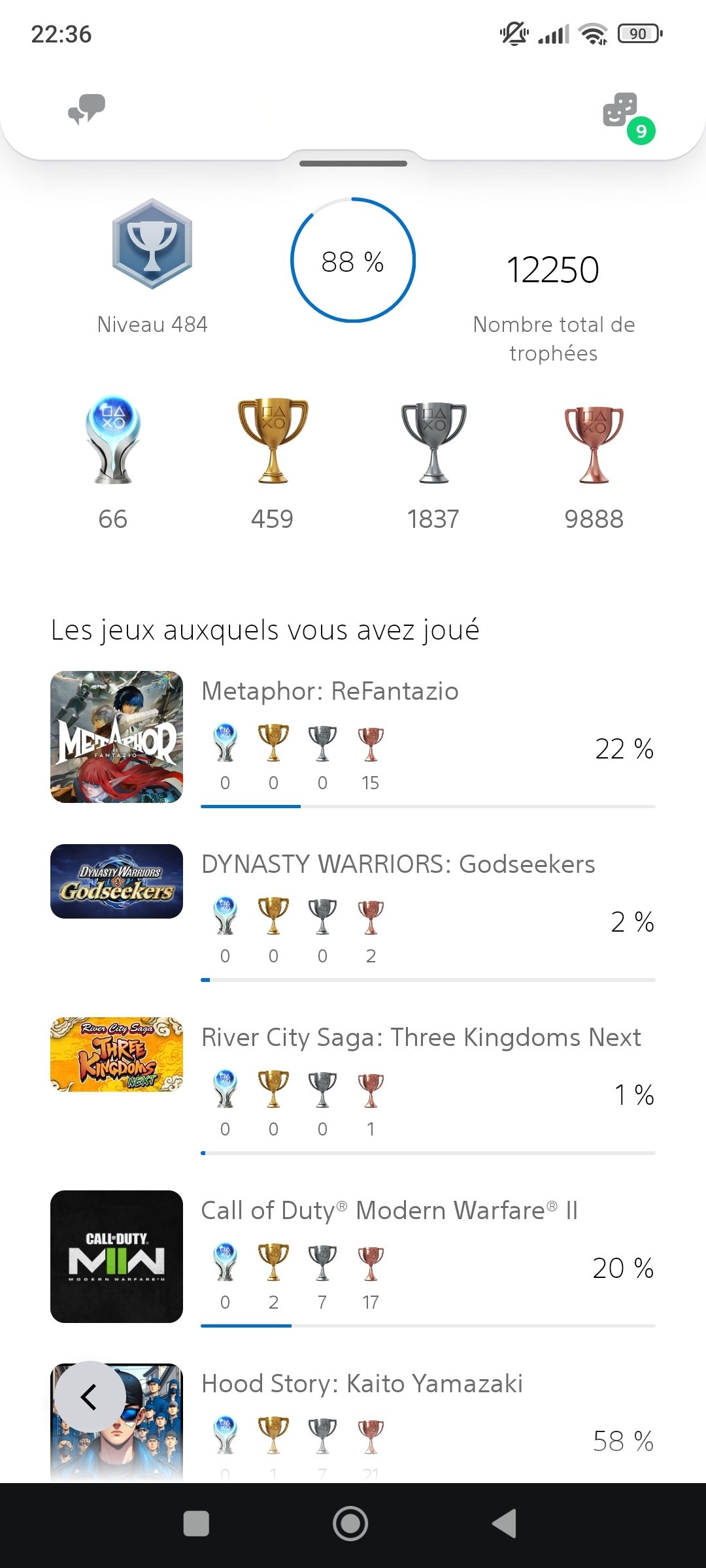
Task: Open Metaphor: ReFantazio trophy list
Action: 353,738
